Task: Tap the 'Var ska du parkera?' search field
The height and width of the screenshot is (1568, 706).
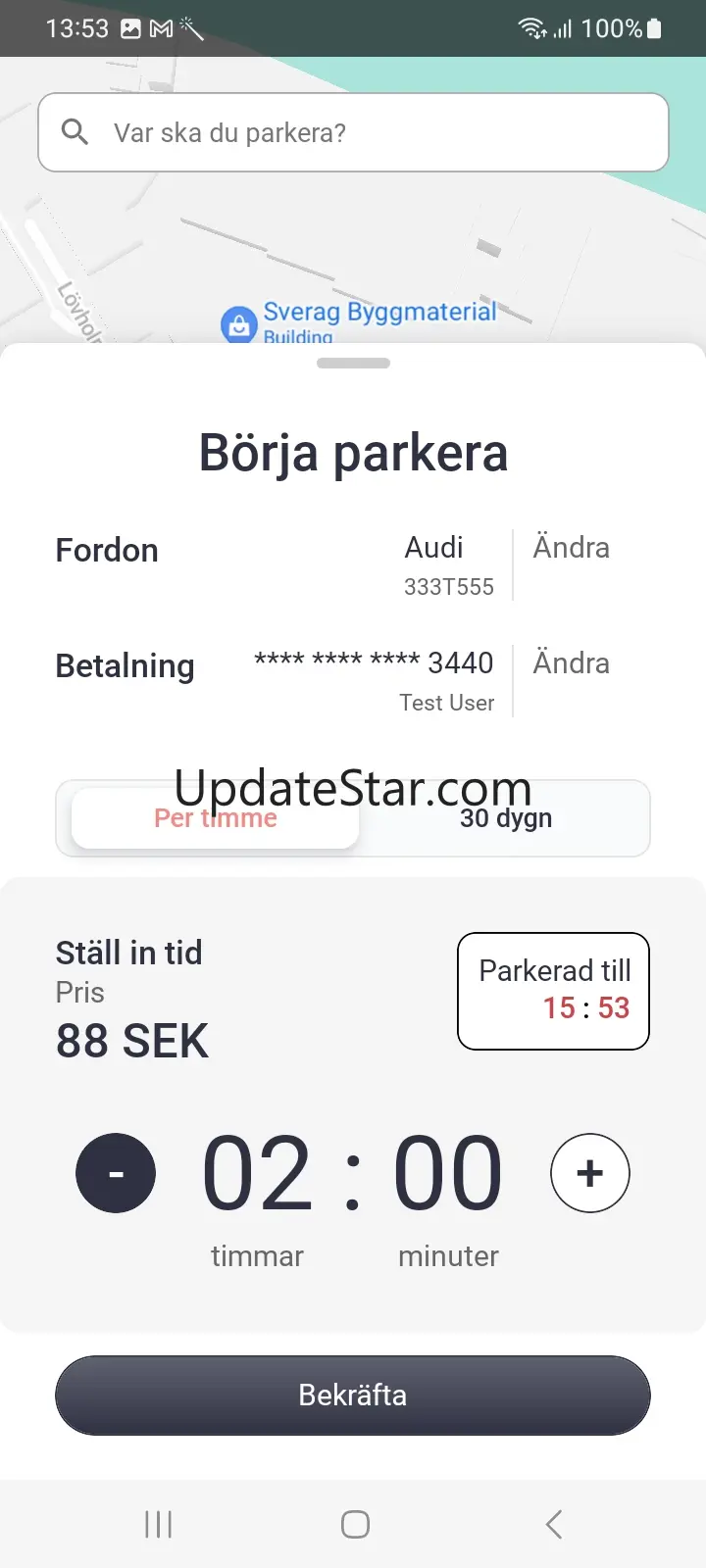Action: (x=353, y=132)
